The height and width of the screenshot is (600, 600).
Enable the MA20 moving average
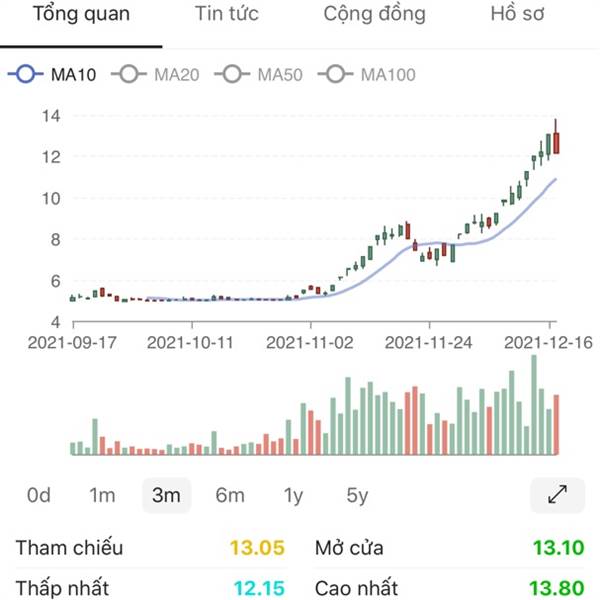[155, 74]
